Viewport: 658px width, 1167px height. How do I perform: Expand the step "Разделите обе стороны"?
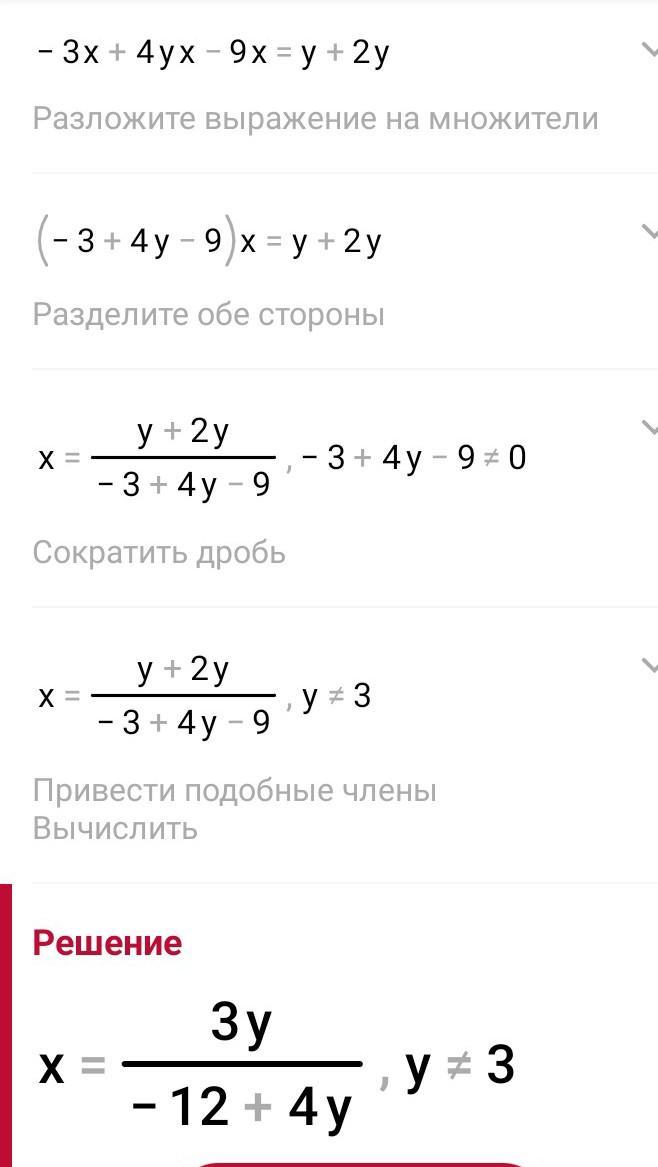tap(648, 234)
